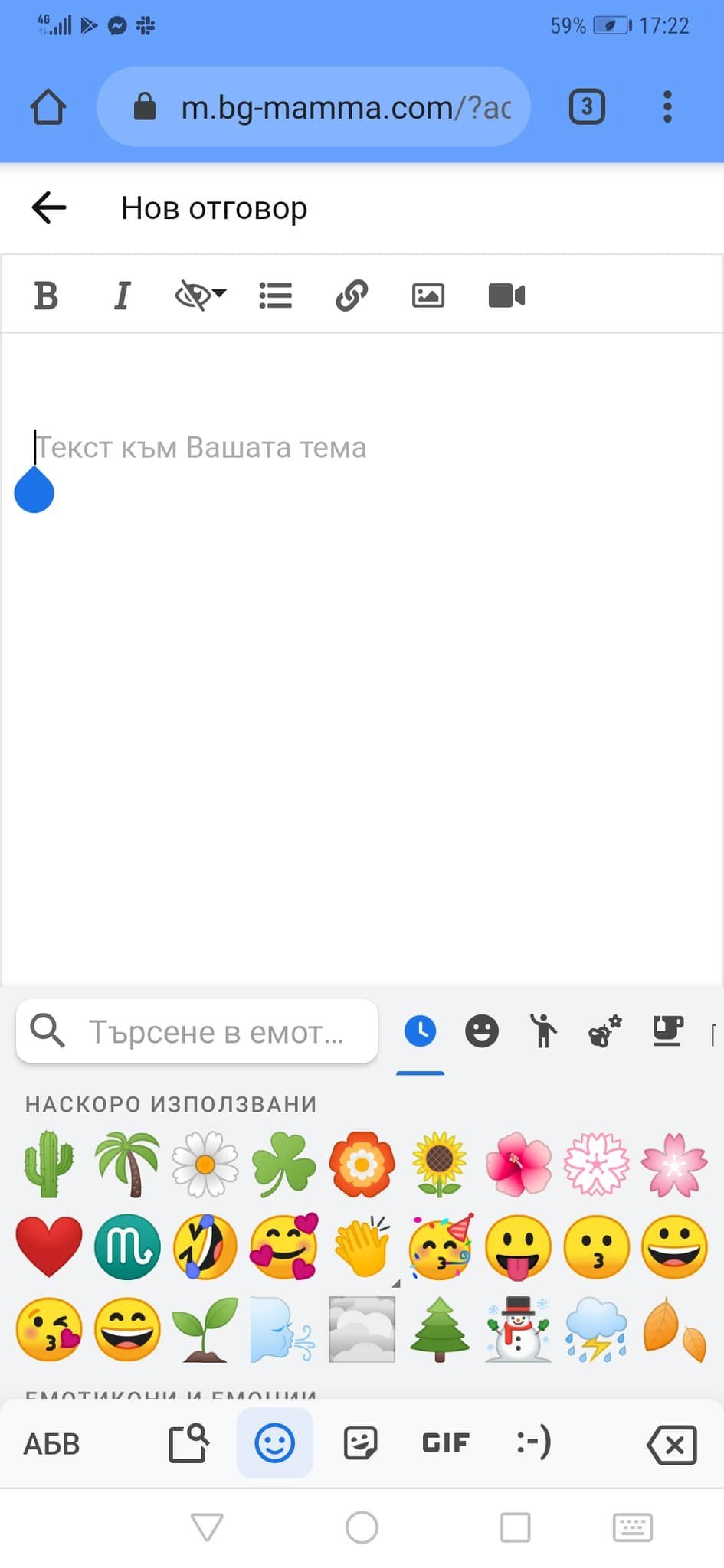Tap the emoji search field
Viewport: 724px width, 1568px height.
pyautogui.click(x=197, y=1031)
